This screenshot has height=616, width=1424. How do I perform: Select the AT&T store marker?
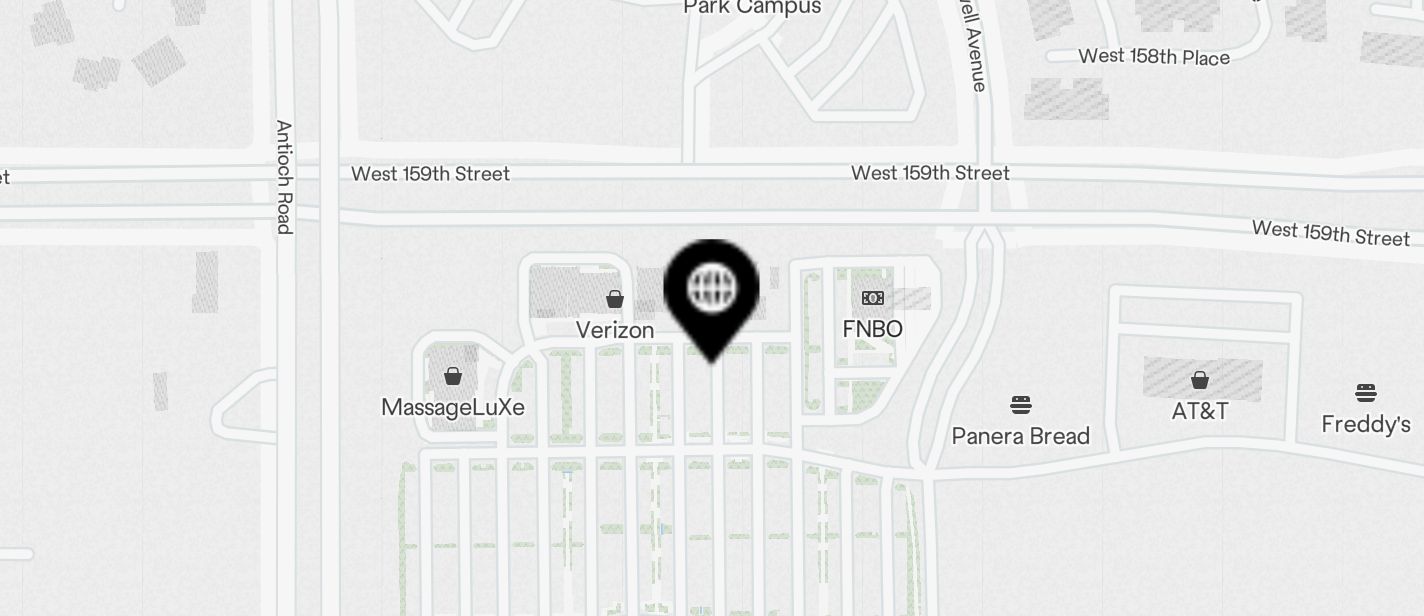coord(1200,380)
